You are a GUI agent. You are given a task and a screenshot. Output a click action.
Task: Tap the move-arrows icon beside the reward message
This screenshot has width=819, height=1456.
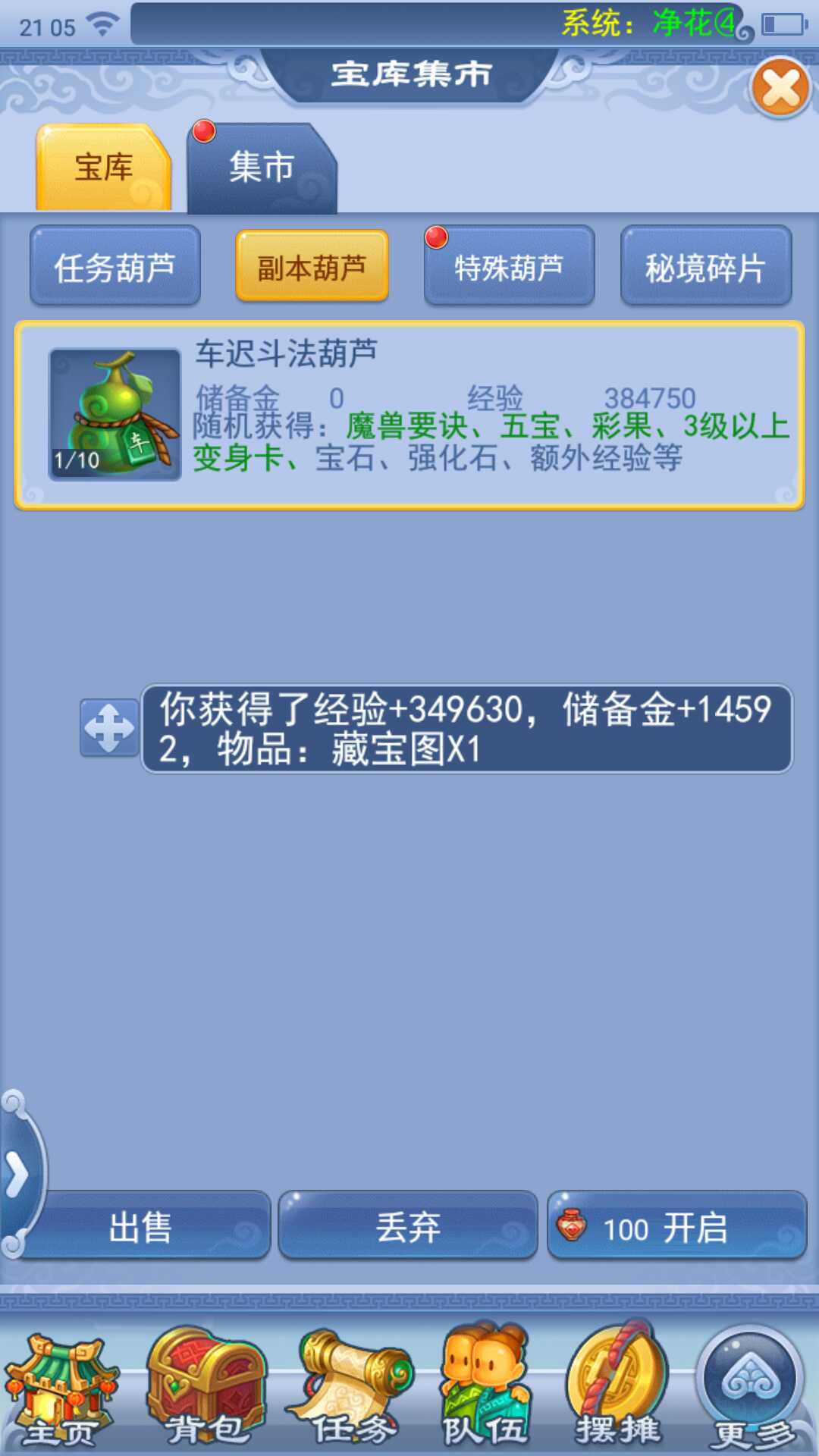(x=109, y=728)
